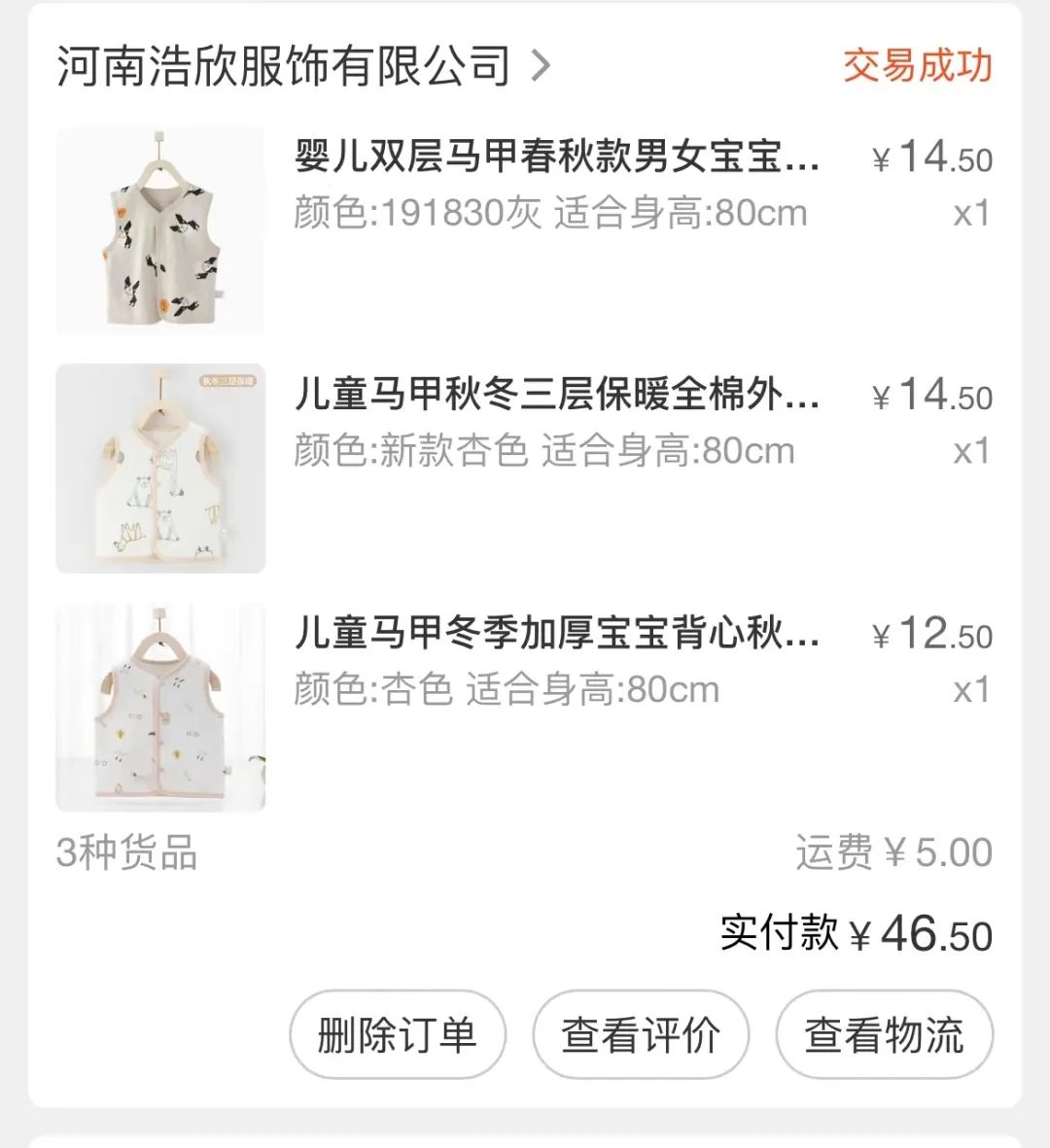Select the second vest product image
Screen dimensions: 1050x1148
point(160,470)
